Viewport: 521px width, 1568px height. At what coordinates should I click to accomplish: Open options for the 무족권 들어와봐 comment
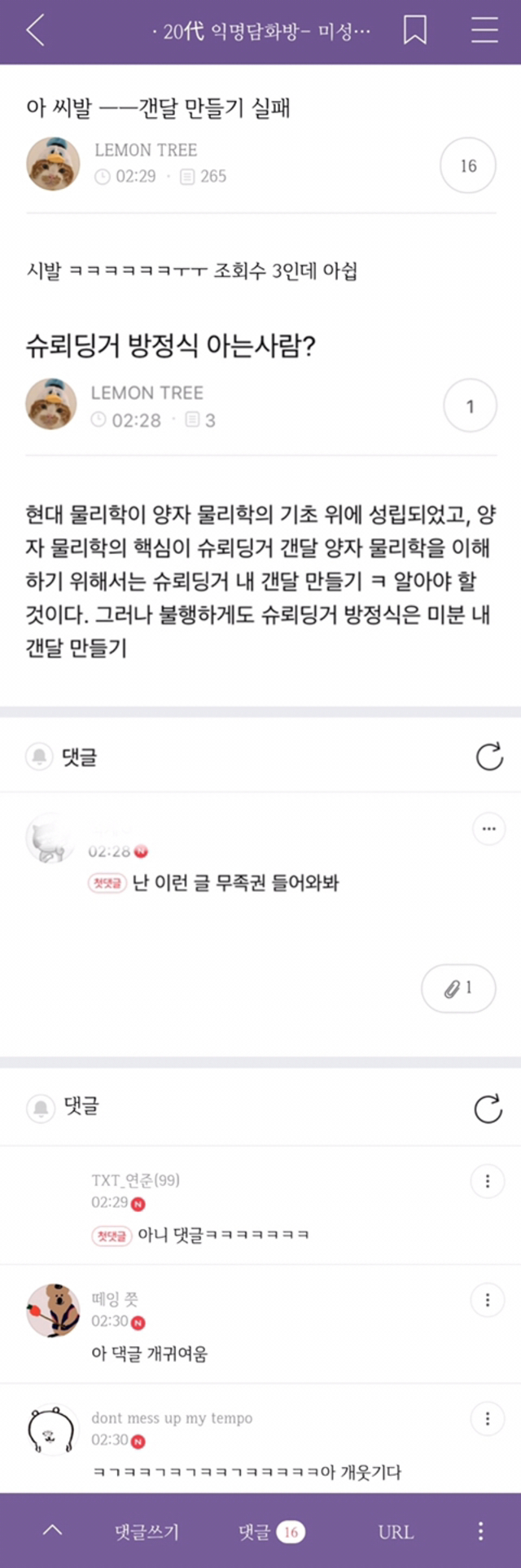click(x=488, y=829)
